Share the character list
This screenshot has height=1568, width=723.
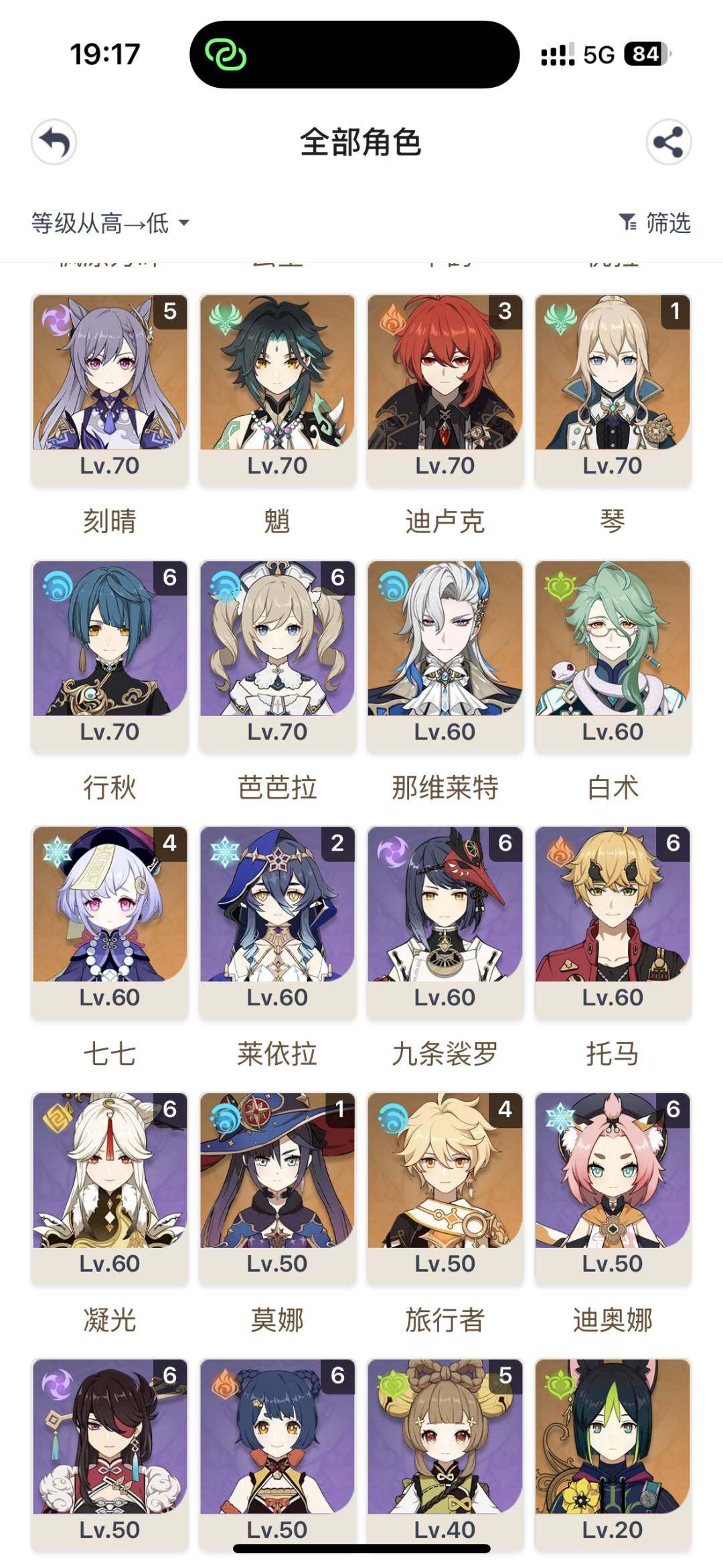pyautogui.click(x=668, y=142)
